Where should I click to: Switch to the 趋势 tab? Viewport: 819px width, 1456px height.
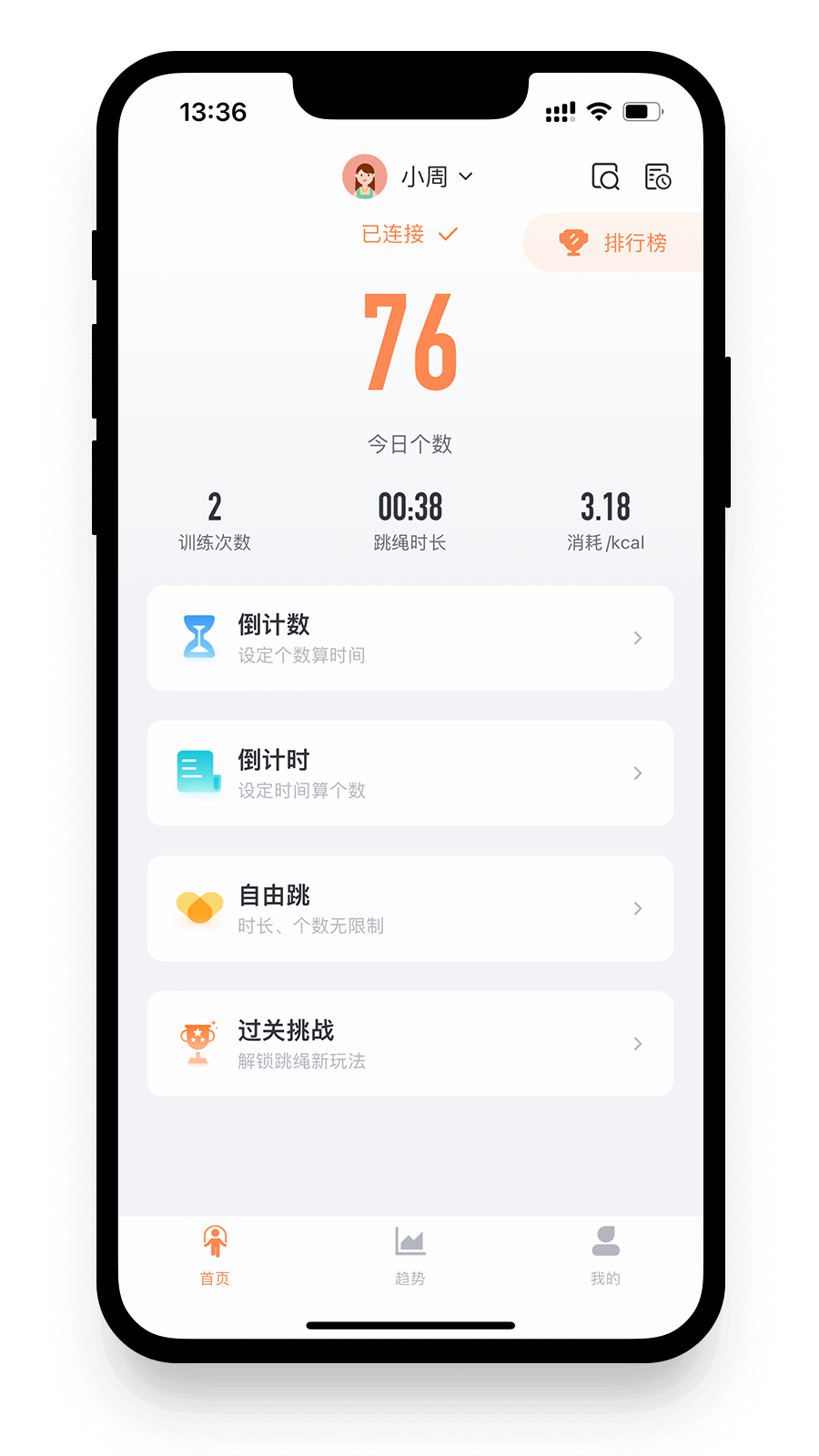(410, 1256)
